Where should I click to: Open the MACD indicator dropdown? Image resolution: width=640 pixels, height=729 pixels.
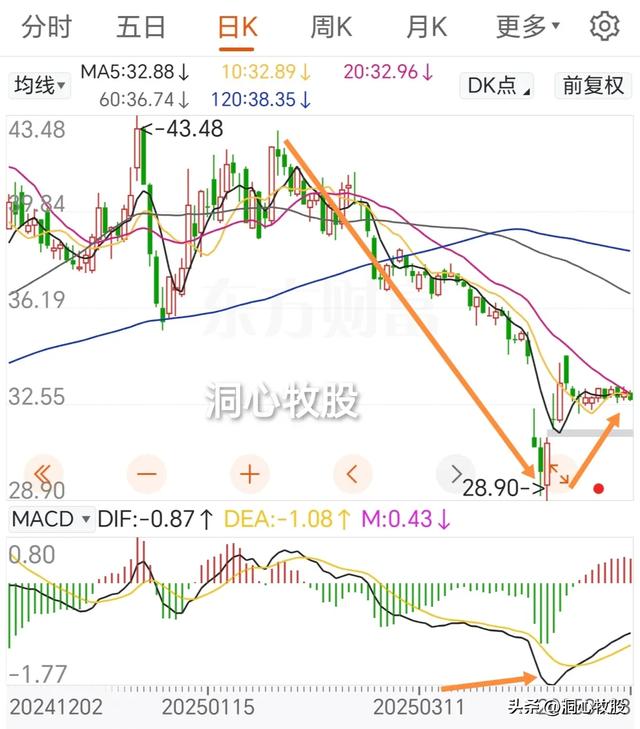pyautogui.click(x=52, y=520)
